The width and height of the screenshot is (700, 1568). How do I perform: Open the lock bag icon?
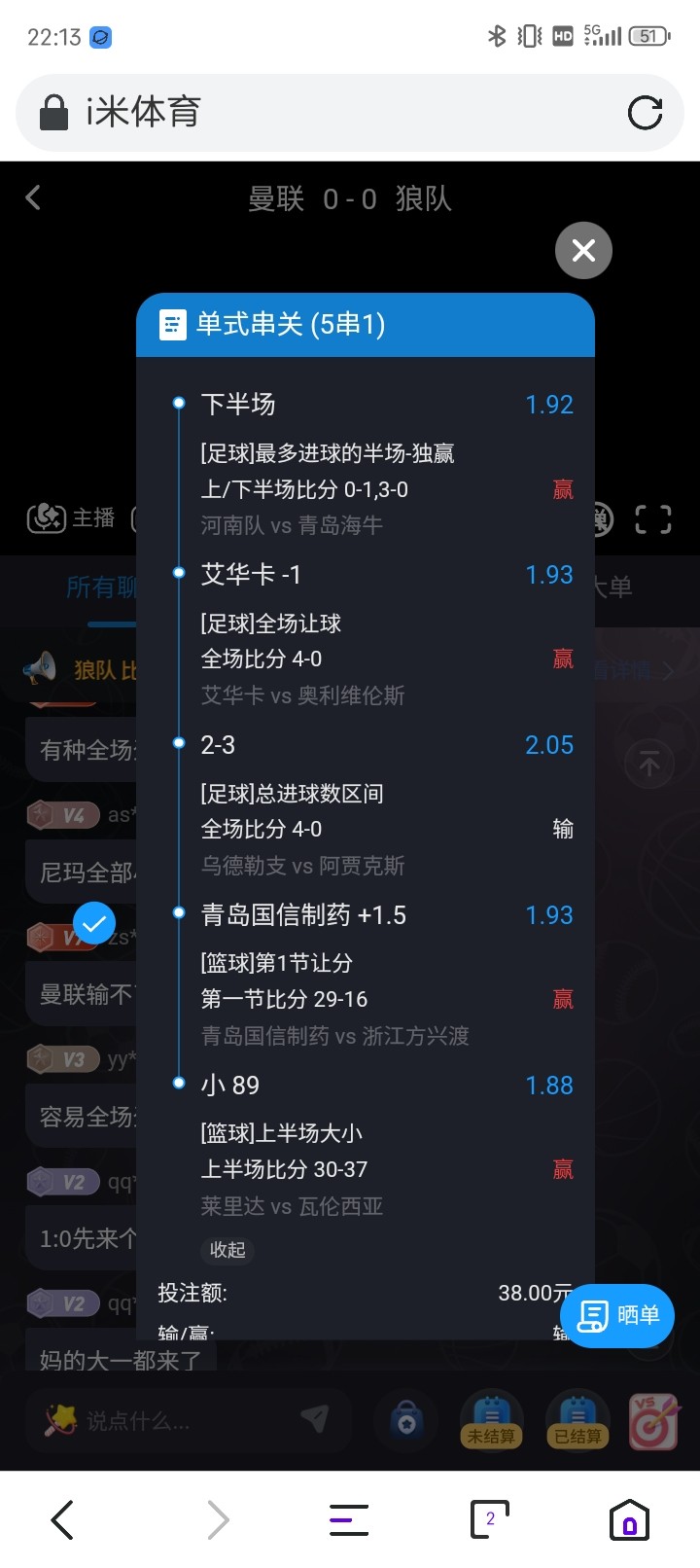tap(406, 1422)
